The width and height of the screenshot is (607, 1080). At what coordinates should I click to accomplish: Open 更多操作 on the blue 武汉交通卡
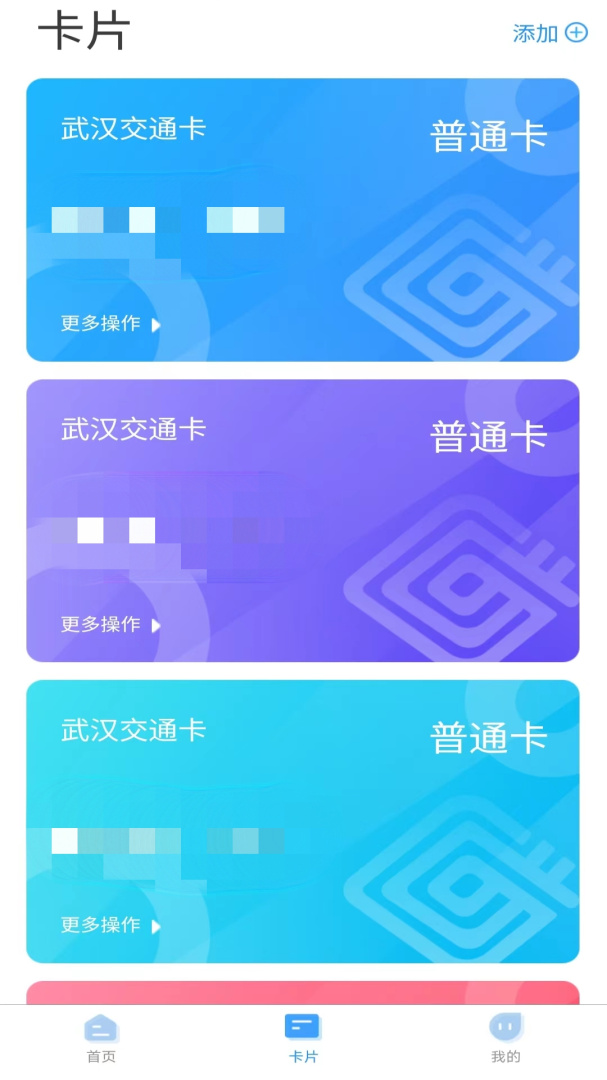coord(110,324)
